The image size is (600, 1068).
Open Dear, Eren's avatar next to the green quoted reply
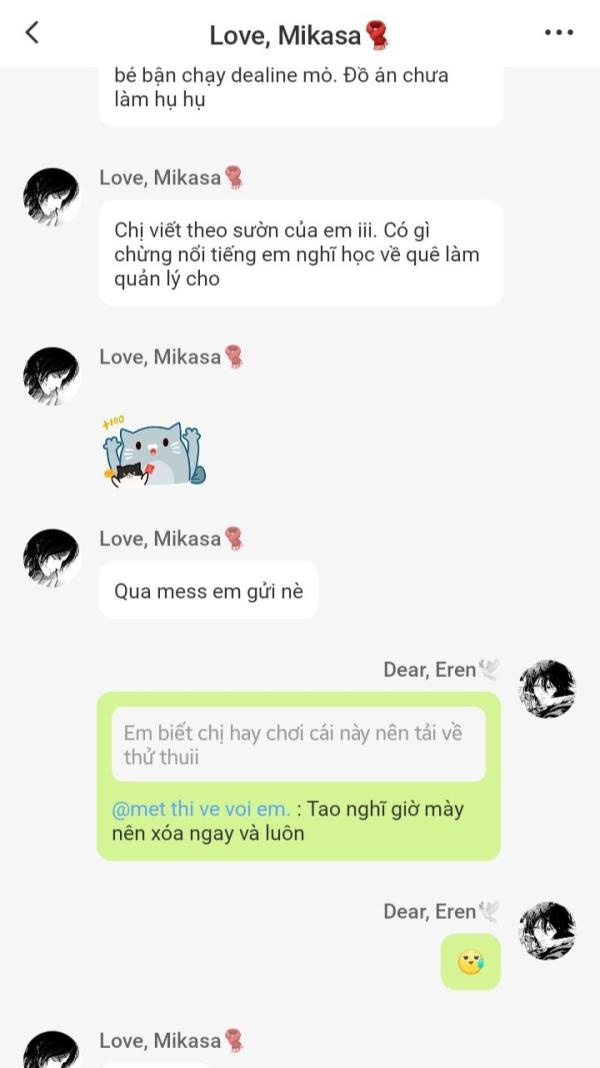pyautogui.click(x=547, y=689)
